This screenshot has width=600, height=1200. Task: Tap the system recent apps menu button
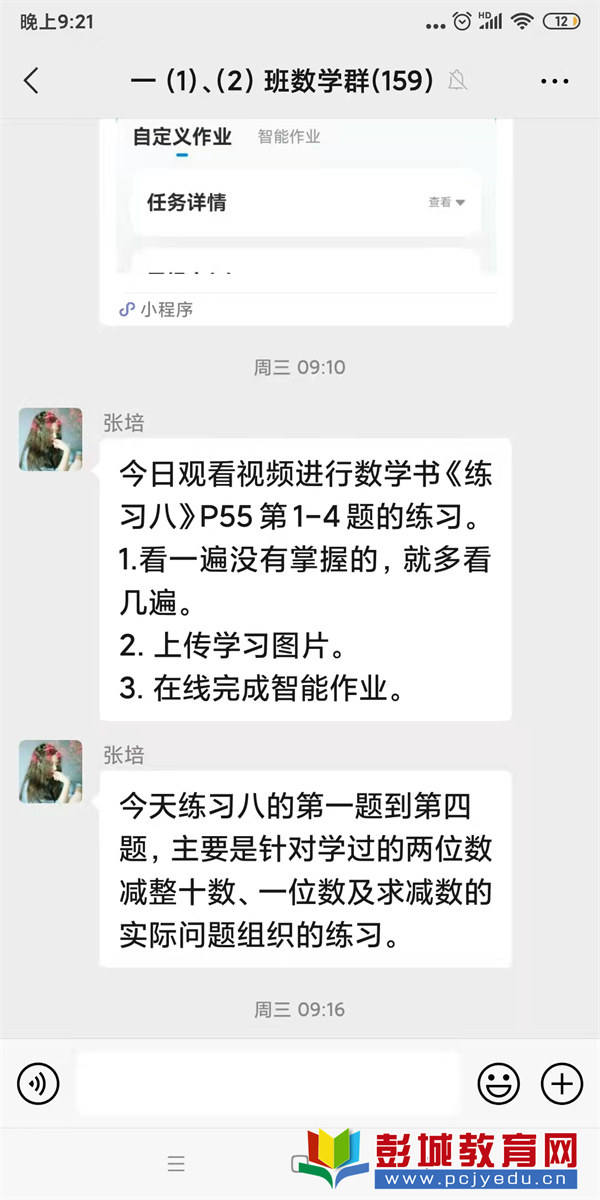176,1164
